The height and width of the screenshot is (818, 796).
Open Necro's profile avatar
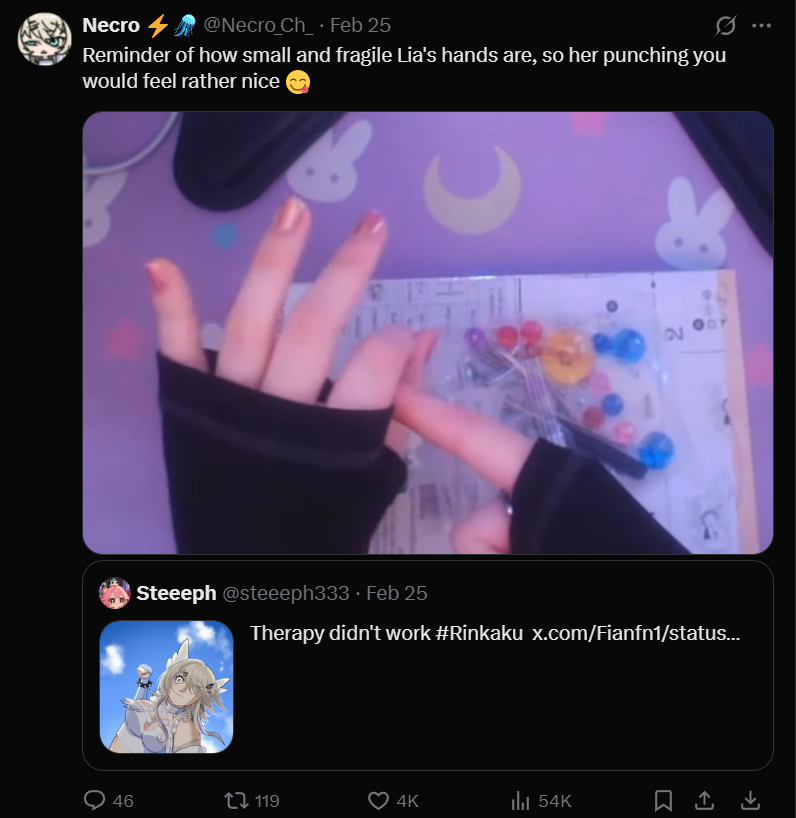coord(44,39)
